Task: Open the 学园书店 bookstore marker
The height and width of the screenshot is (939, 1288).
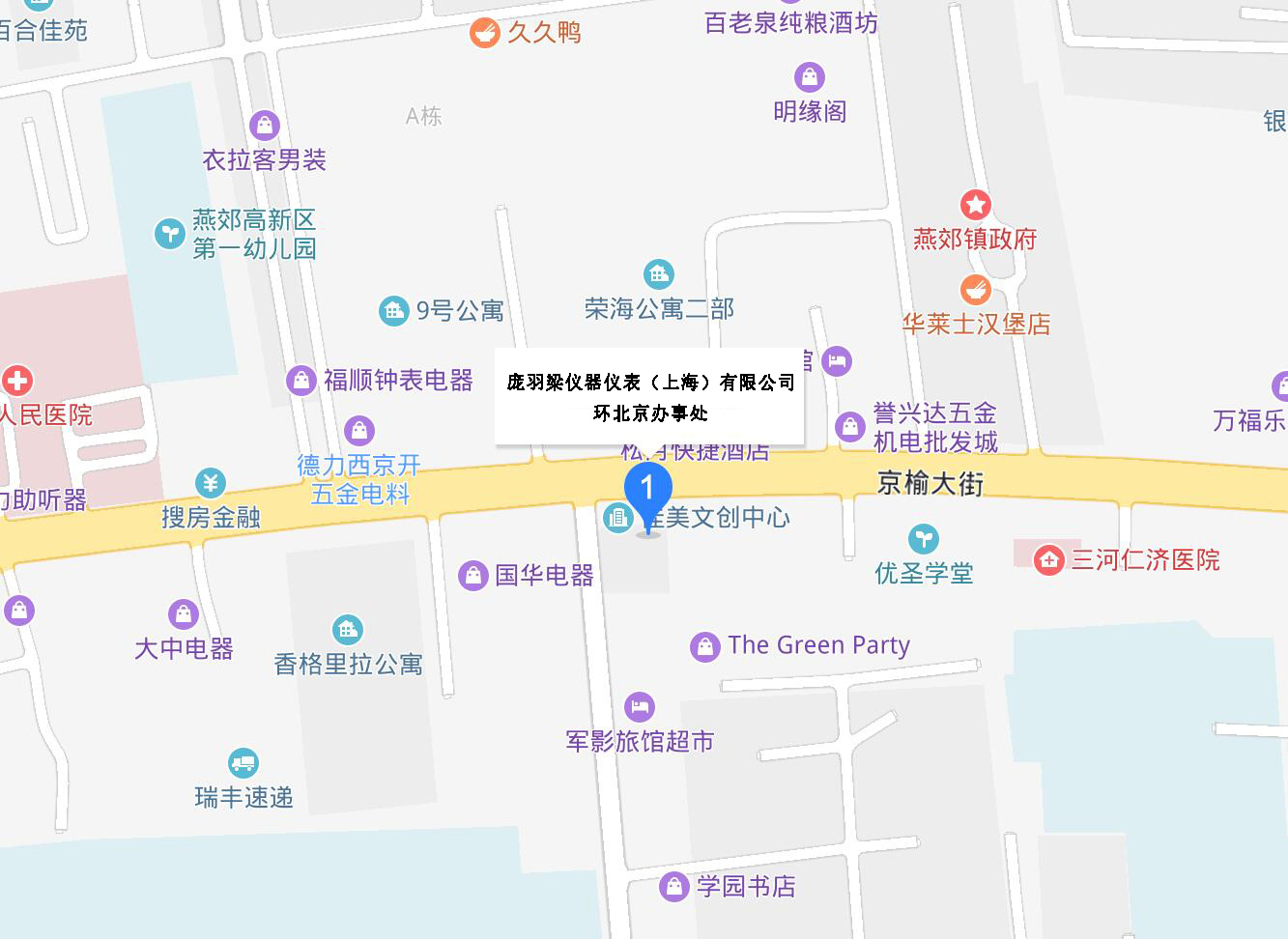Action: click(673, 887)
